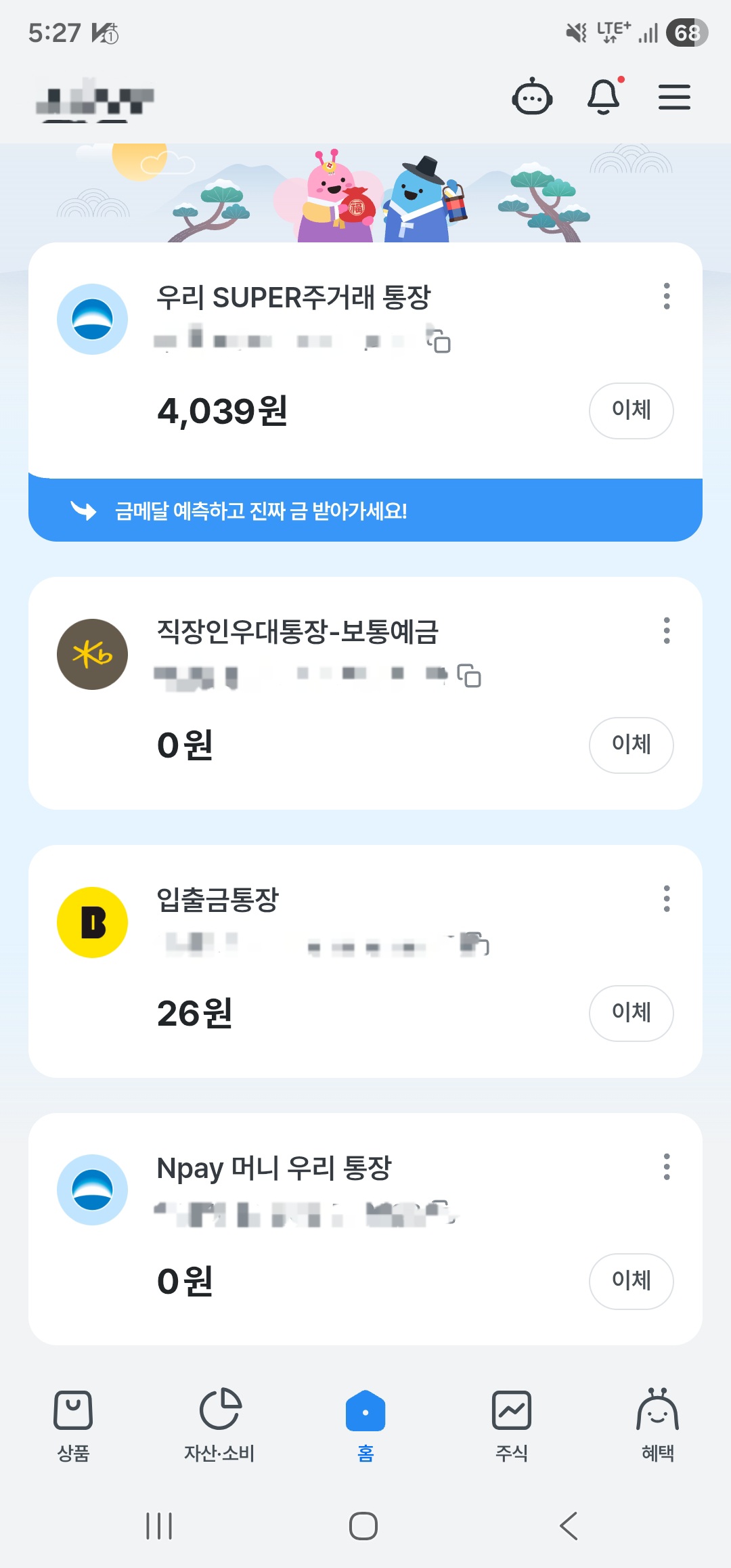Image resolution: width=731 pixels, height=1568 pixels.
Task: Open the hamburger menu
Action: 674,97
